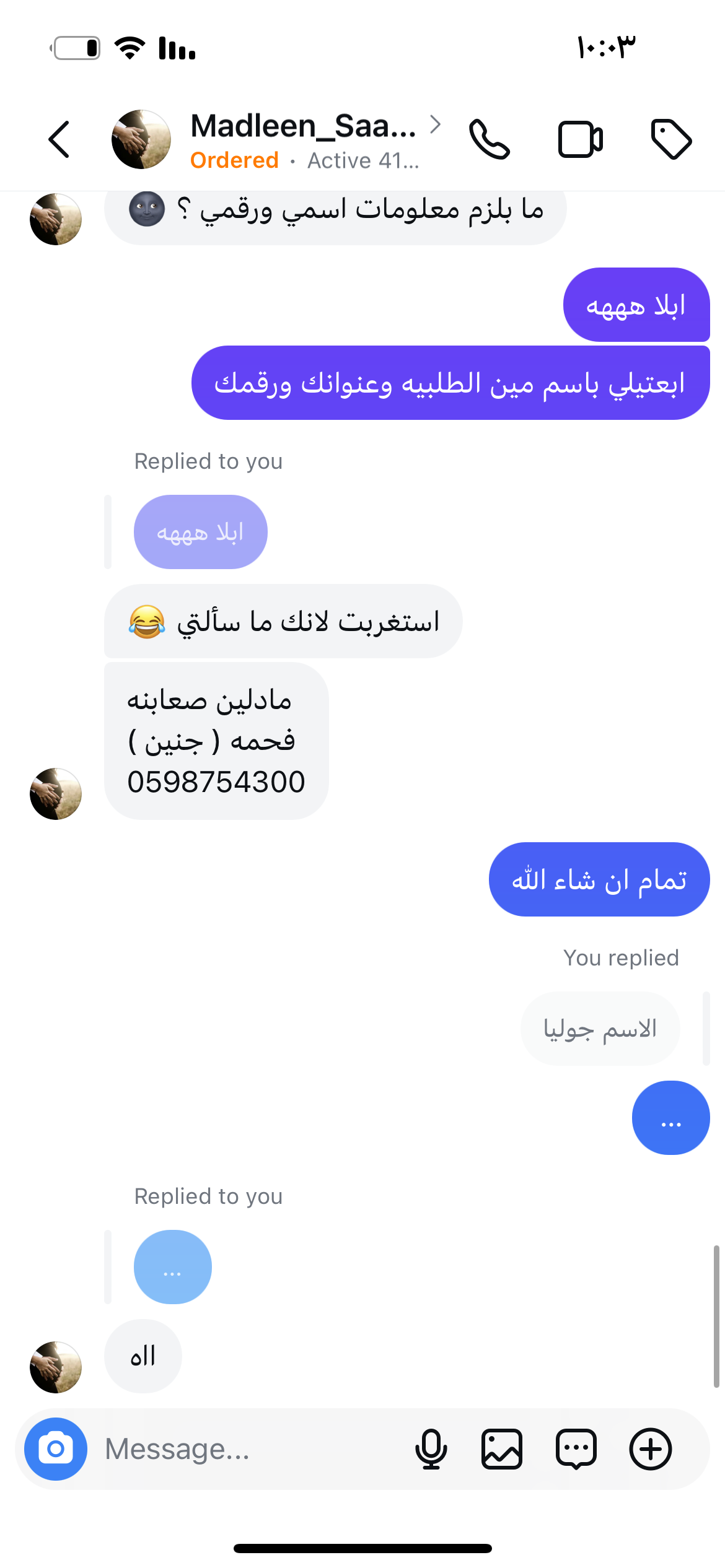Screen dimensions: 725x1568
Task: Record a voice message with microphone
Action: pyautogui.click(x=431, y=1448)
